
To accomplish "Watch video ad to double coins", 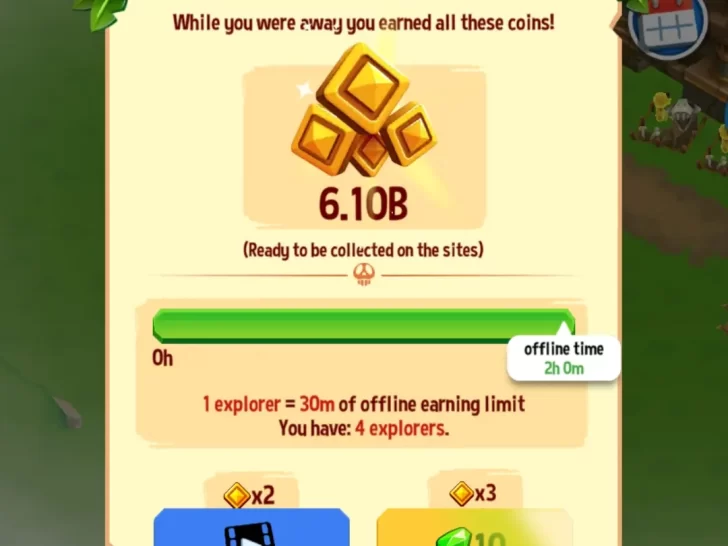I will click(x=251, y=529).
